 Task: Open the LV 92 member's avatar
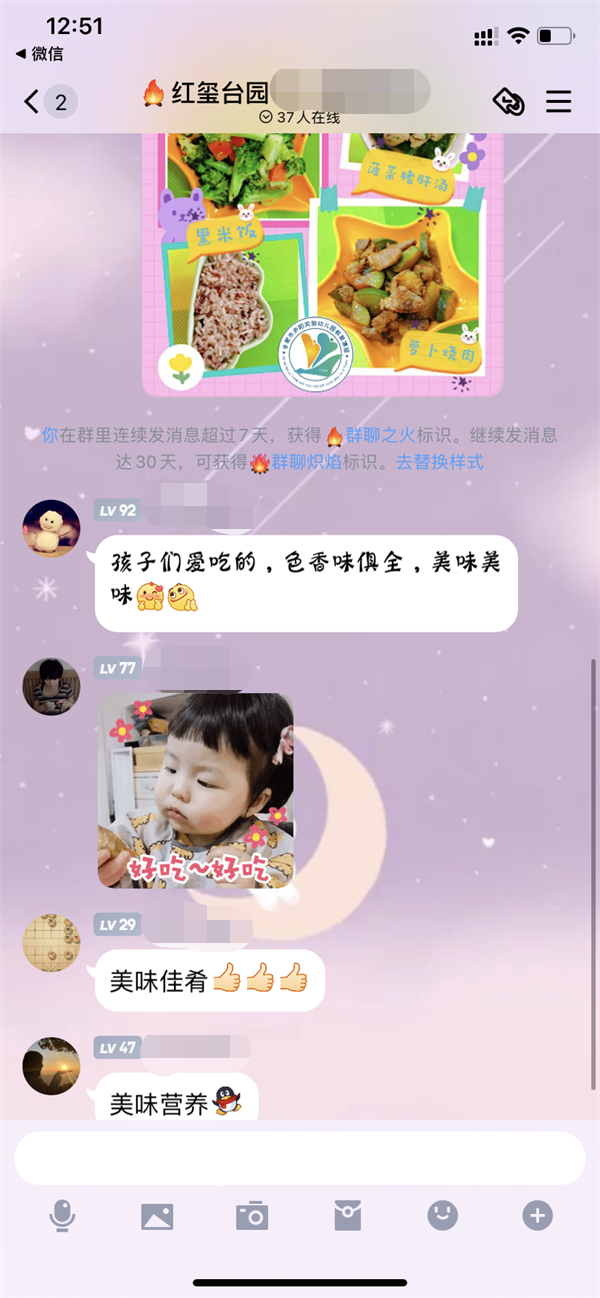(x=51, y=528)
